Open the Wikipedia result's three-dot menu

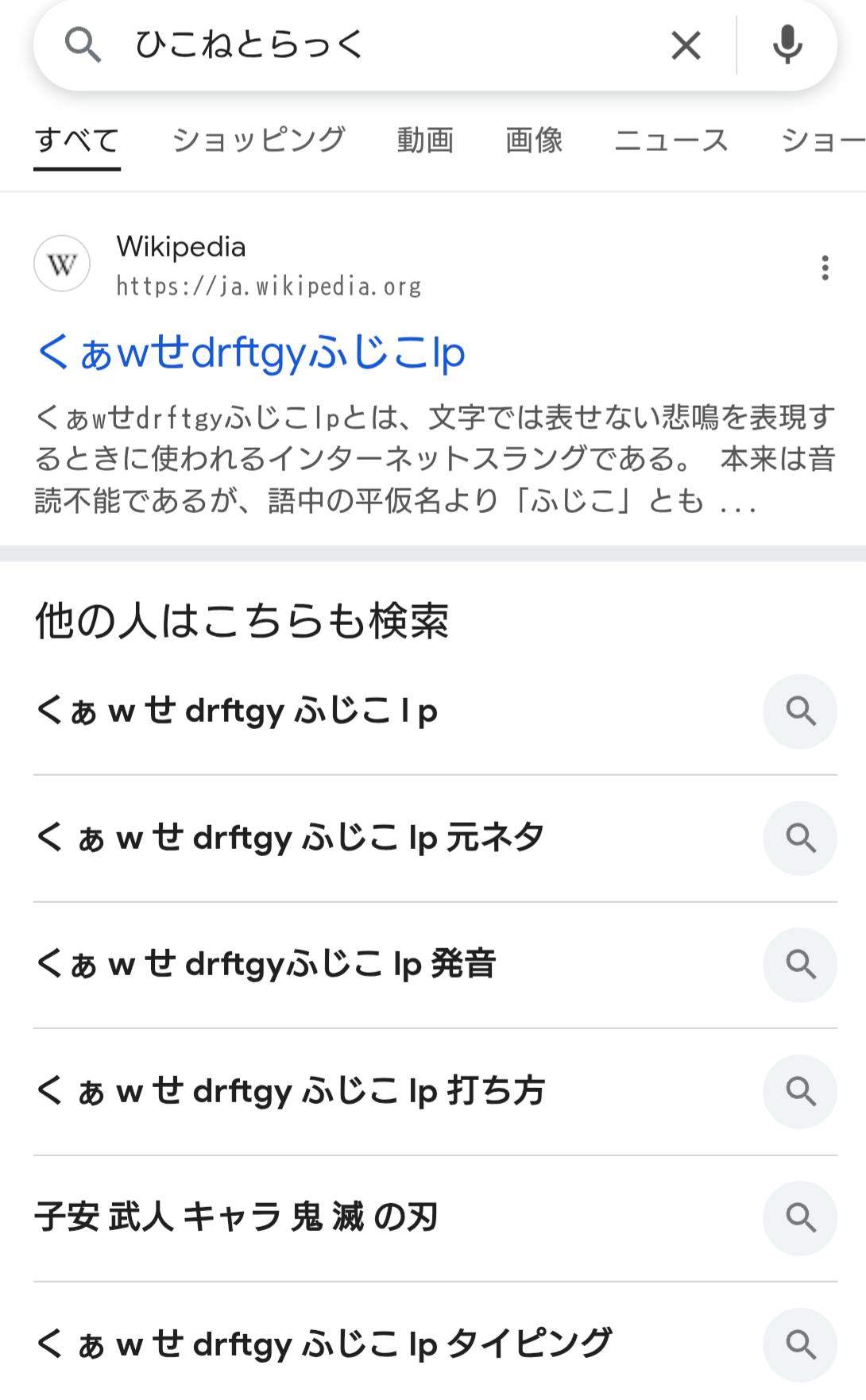pyautogui.click(x=825, y=268)
